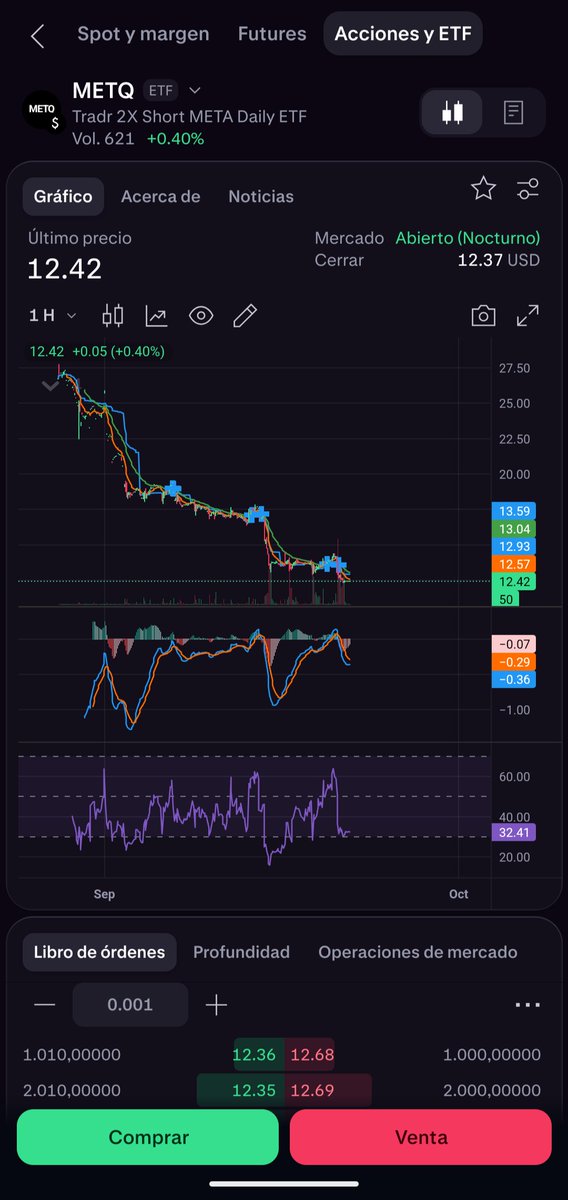The image size is (568, 1200).
Task: Go back with the top-left arrow
Action: tap(37, 37)
